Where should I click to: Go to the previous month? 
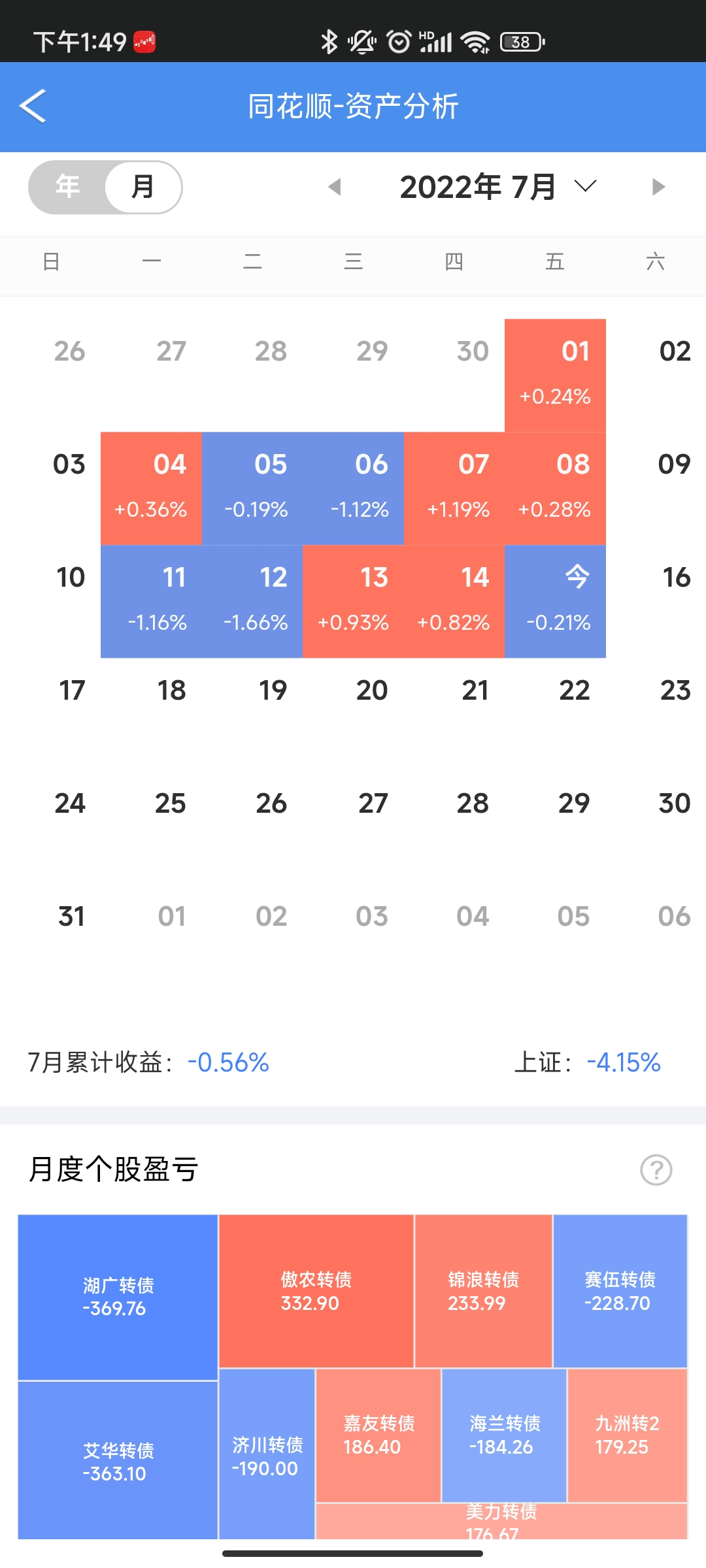(x=335, y=187)
